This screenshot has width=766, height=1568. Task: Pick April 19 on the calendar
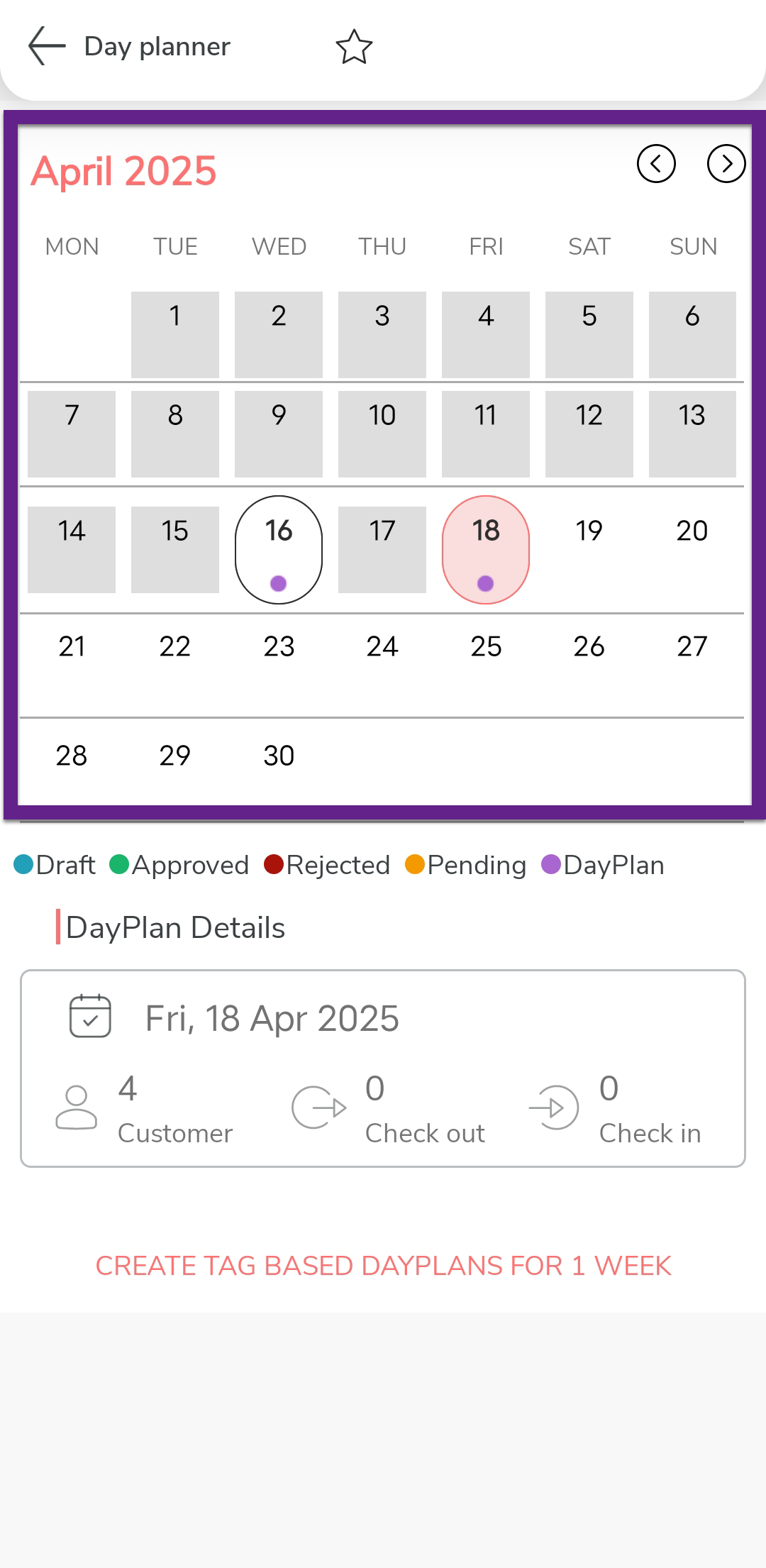click(589, 531)
